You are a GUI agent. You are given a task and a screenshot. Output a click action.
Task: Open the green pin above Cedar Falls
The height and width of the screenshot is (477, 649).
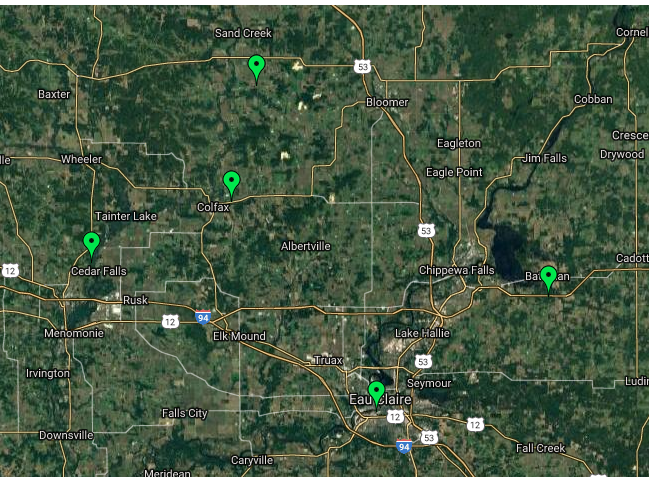91,246
